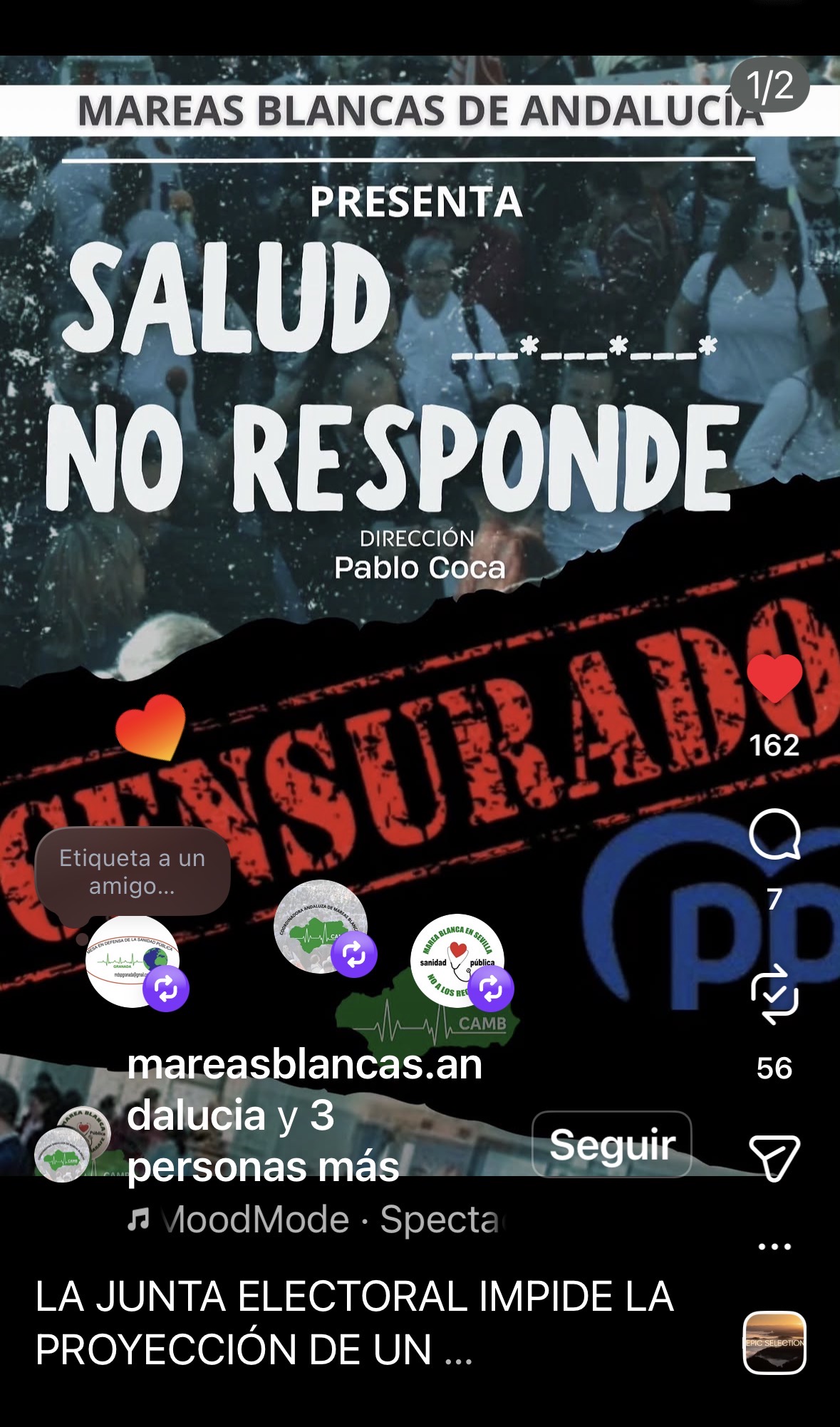This screenshot has height=1427, width=840.
Task: Open the audio thumbnail labeled Epic Selection
Action: pos(774,1342)
